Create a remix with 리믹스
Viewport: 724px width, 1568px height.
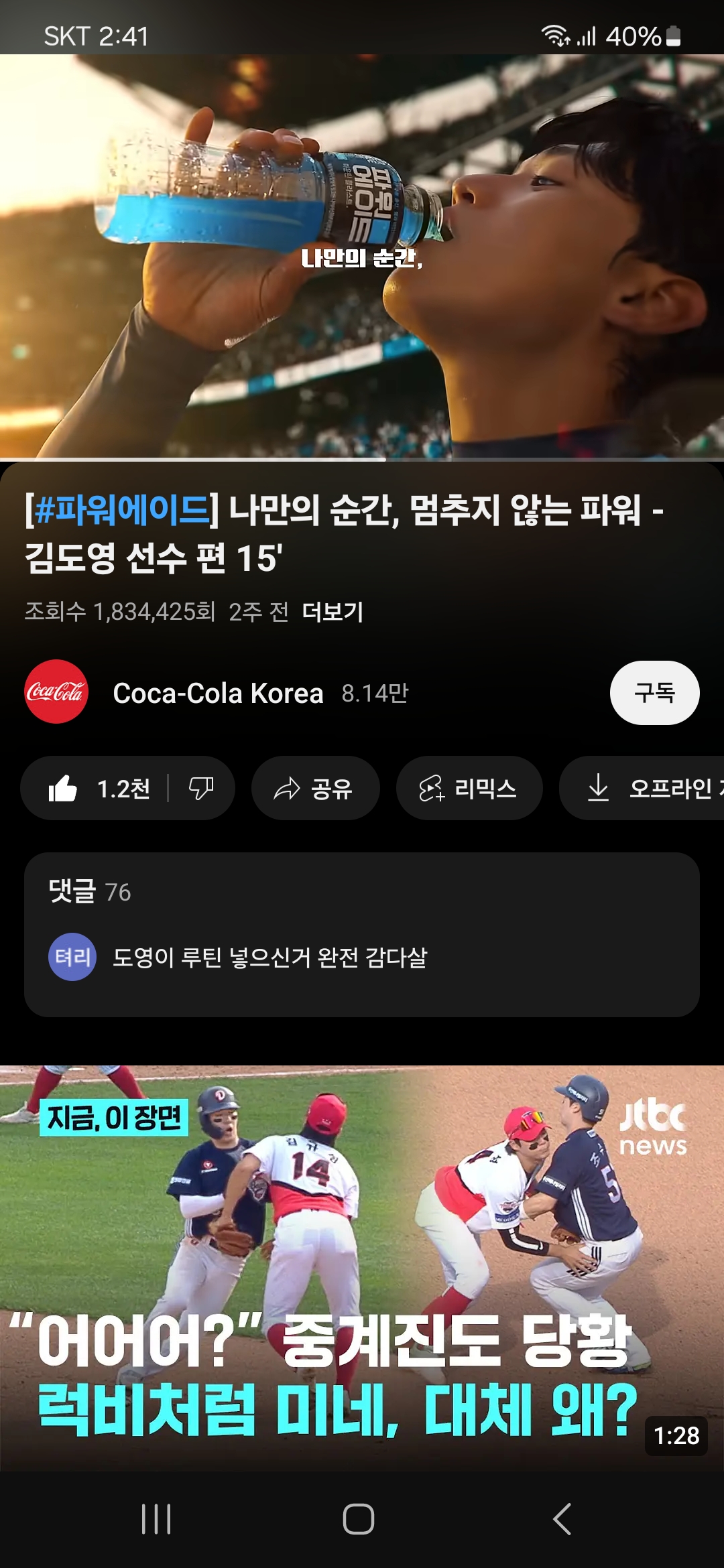tap(469, 789)
